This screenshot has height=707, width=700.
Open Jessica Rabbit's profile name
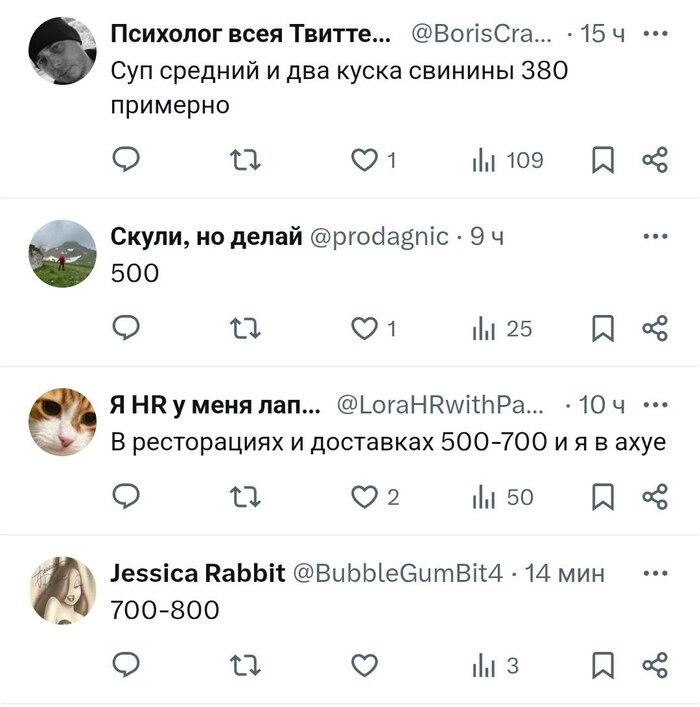(195, 573)
